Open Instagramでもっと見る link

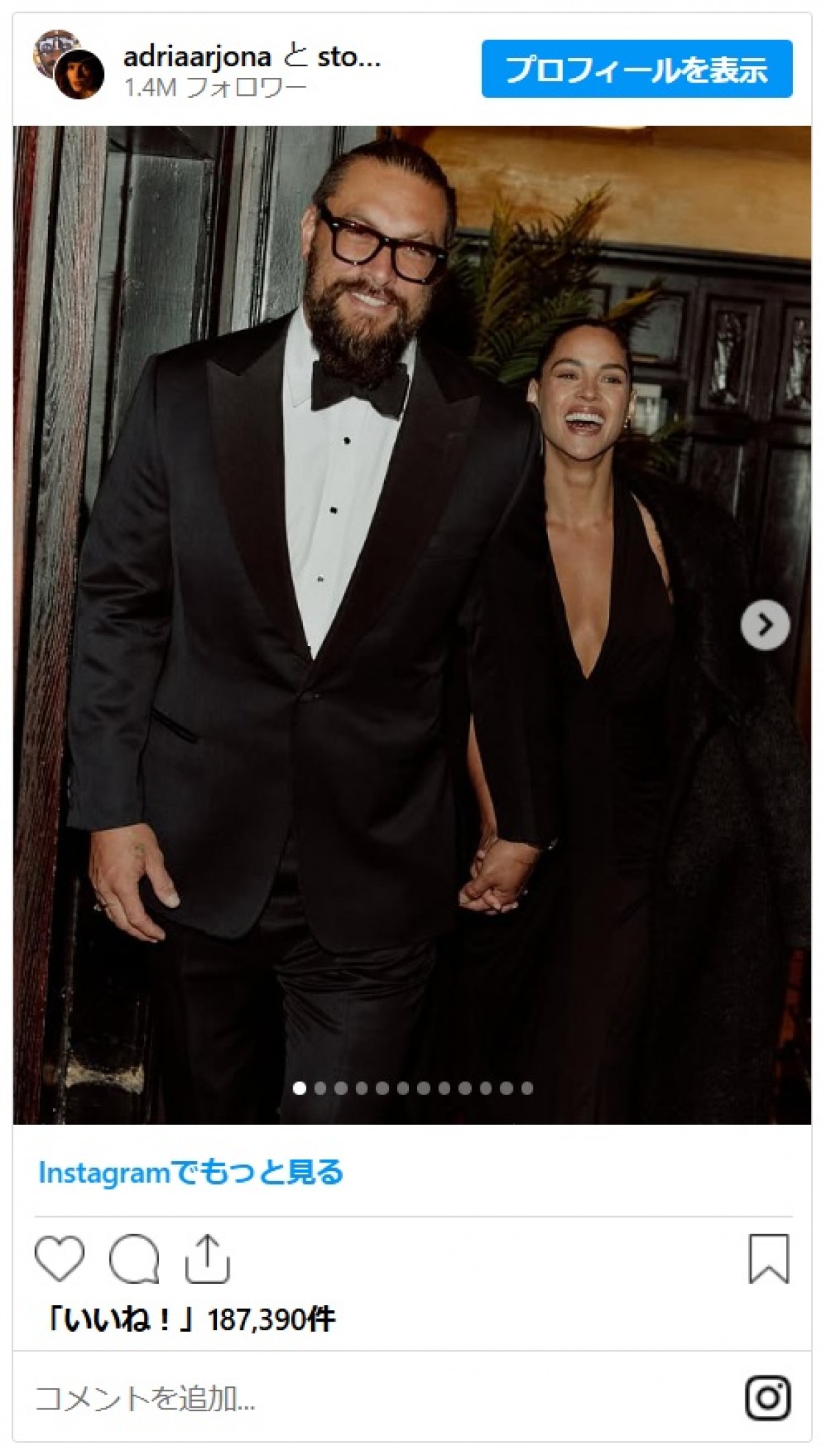191,1172
